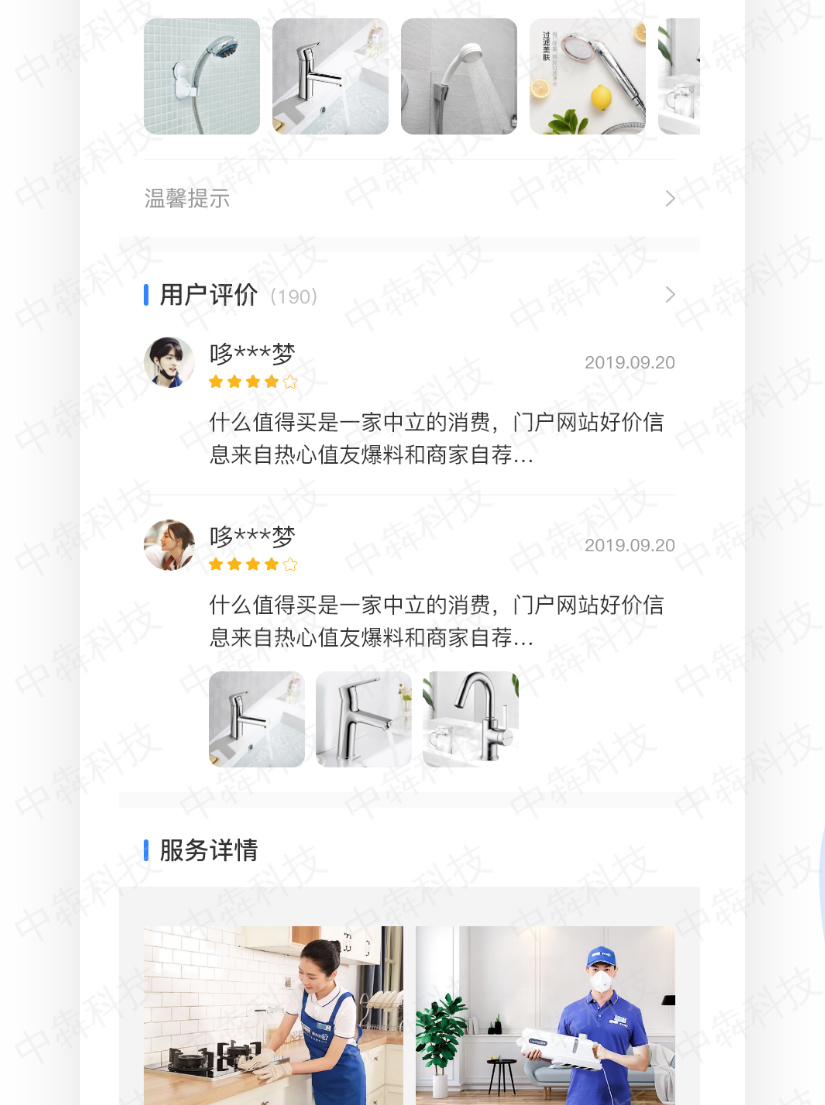Open the 温馨提示 row
This screenshot has width=825, height=1105.
(x=409, y=198)
